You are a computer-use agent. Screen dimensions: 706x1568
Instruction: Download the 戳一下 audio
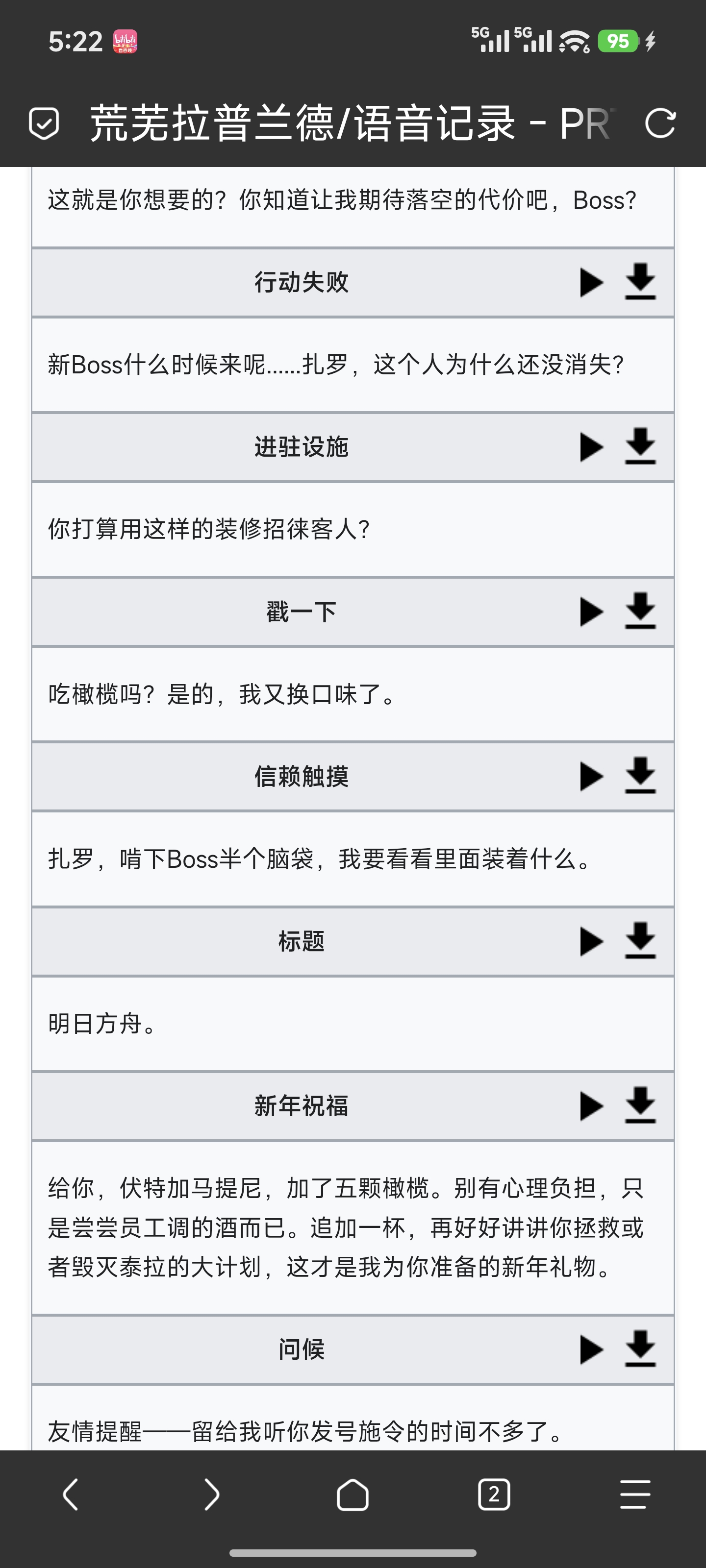[640, 612]
